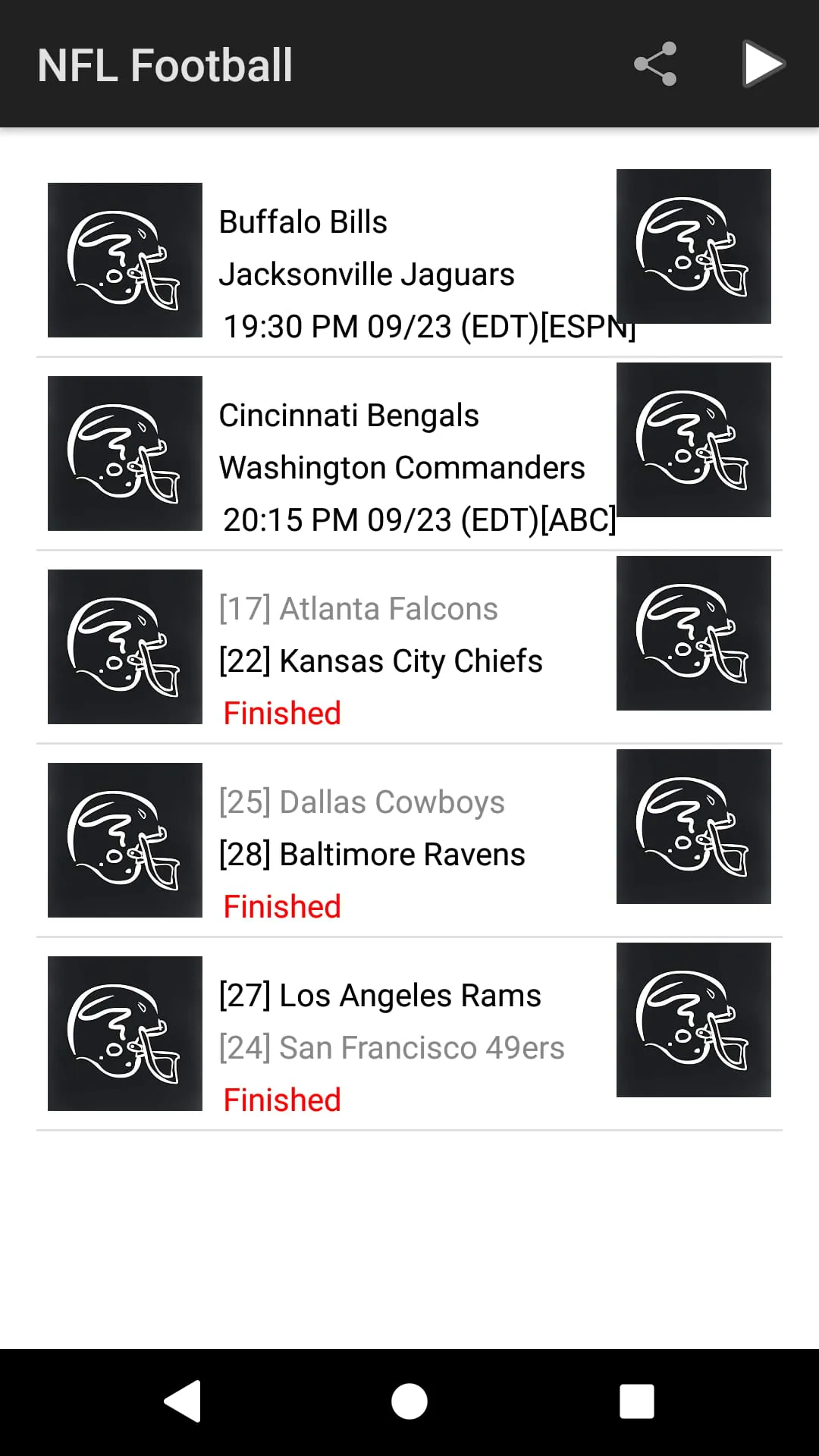Select the Buffalo Bills helmet icon
This screenshot has height=1456, width=819.
[x=124, y=259]
